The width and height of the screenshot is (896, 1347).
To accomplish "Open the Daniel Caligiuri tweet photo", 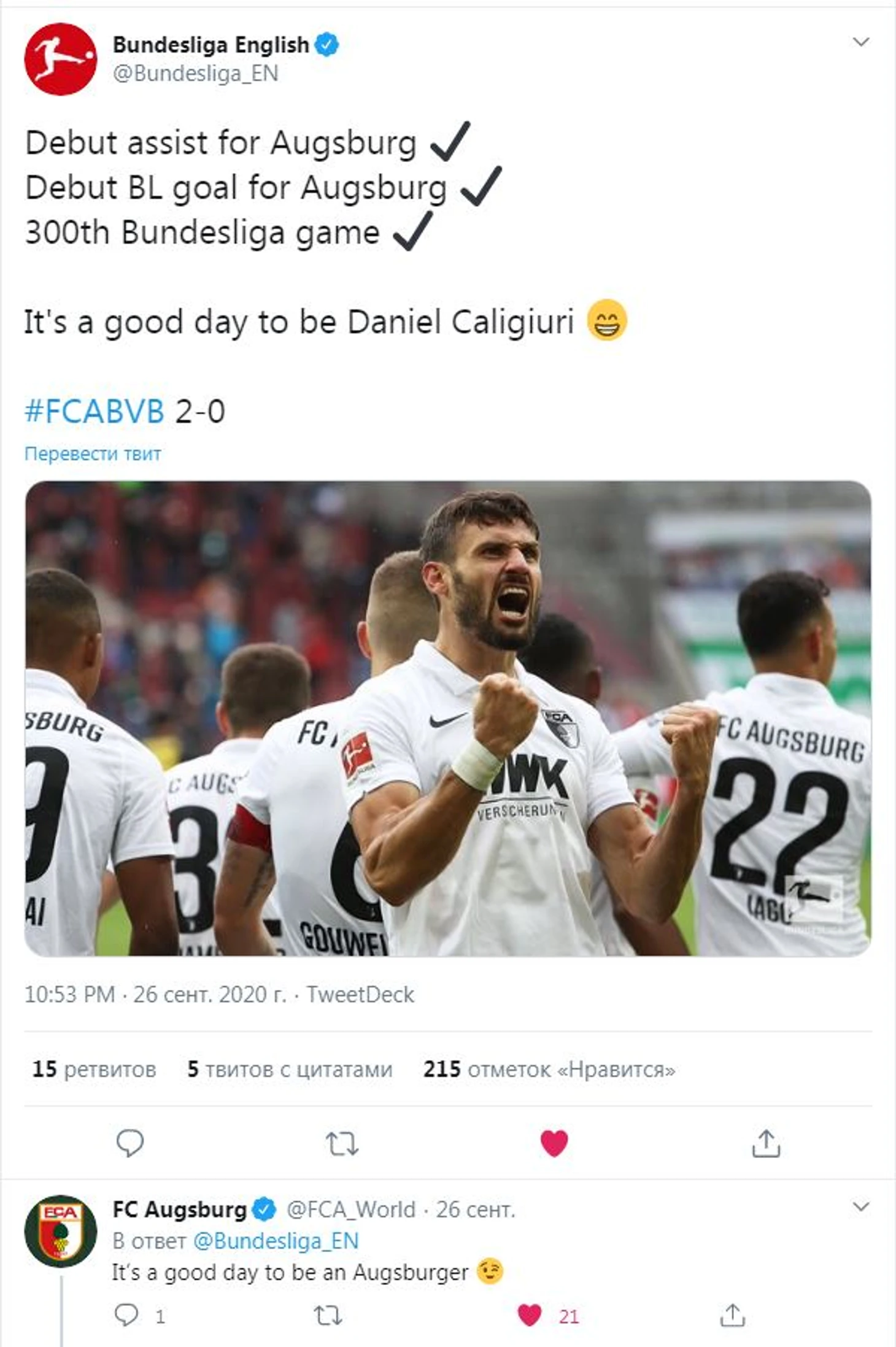I will click(x=447, y=718).
